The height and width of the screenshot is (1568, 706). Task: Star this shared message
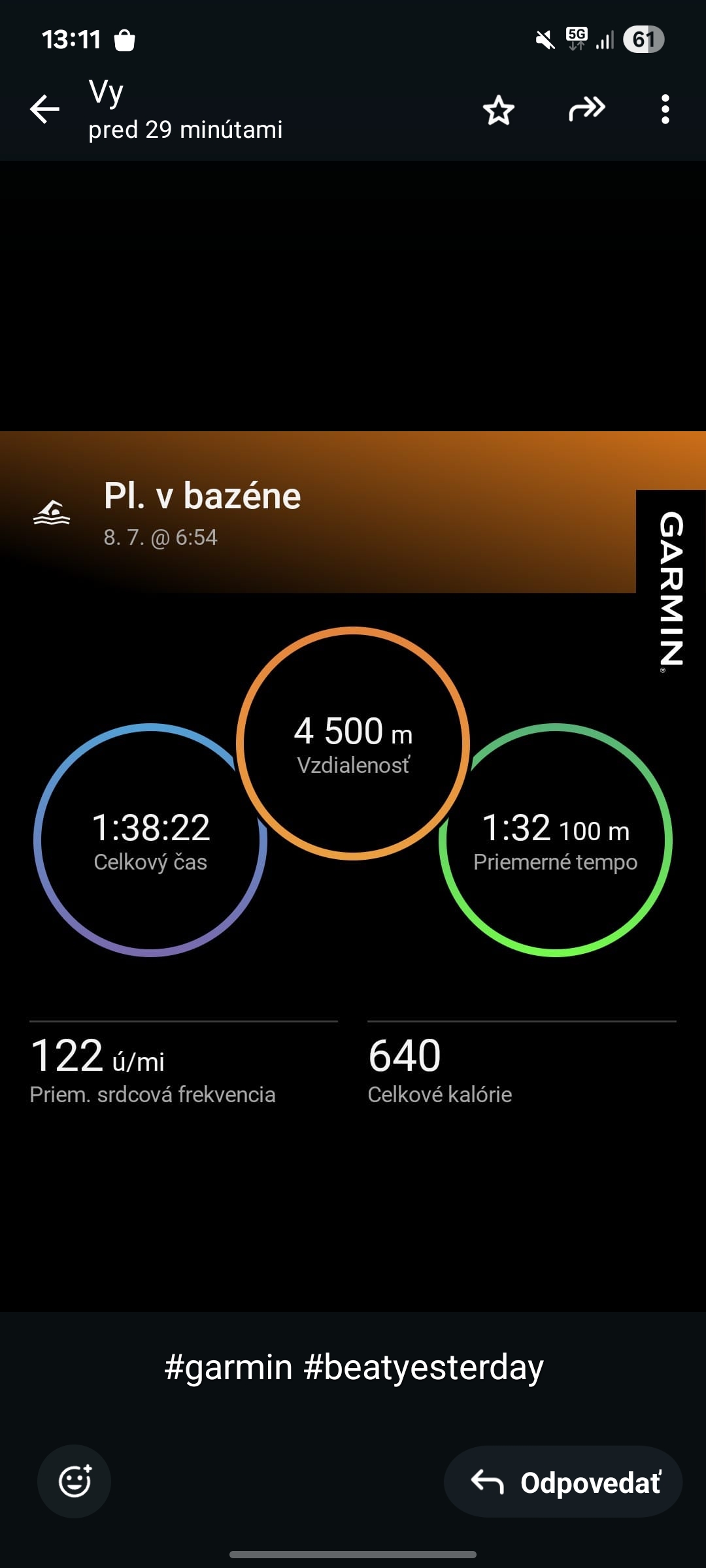point(499,110)
